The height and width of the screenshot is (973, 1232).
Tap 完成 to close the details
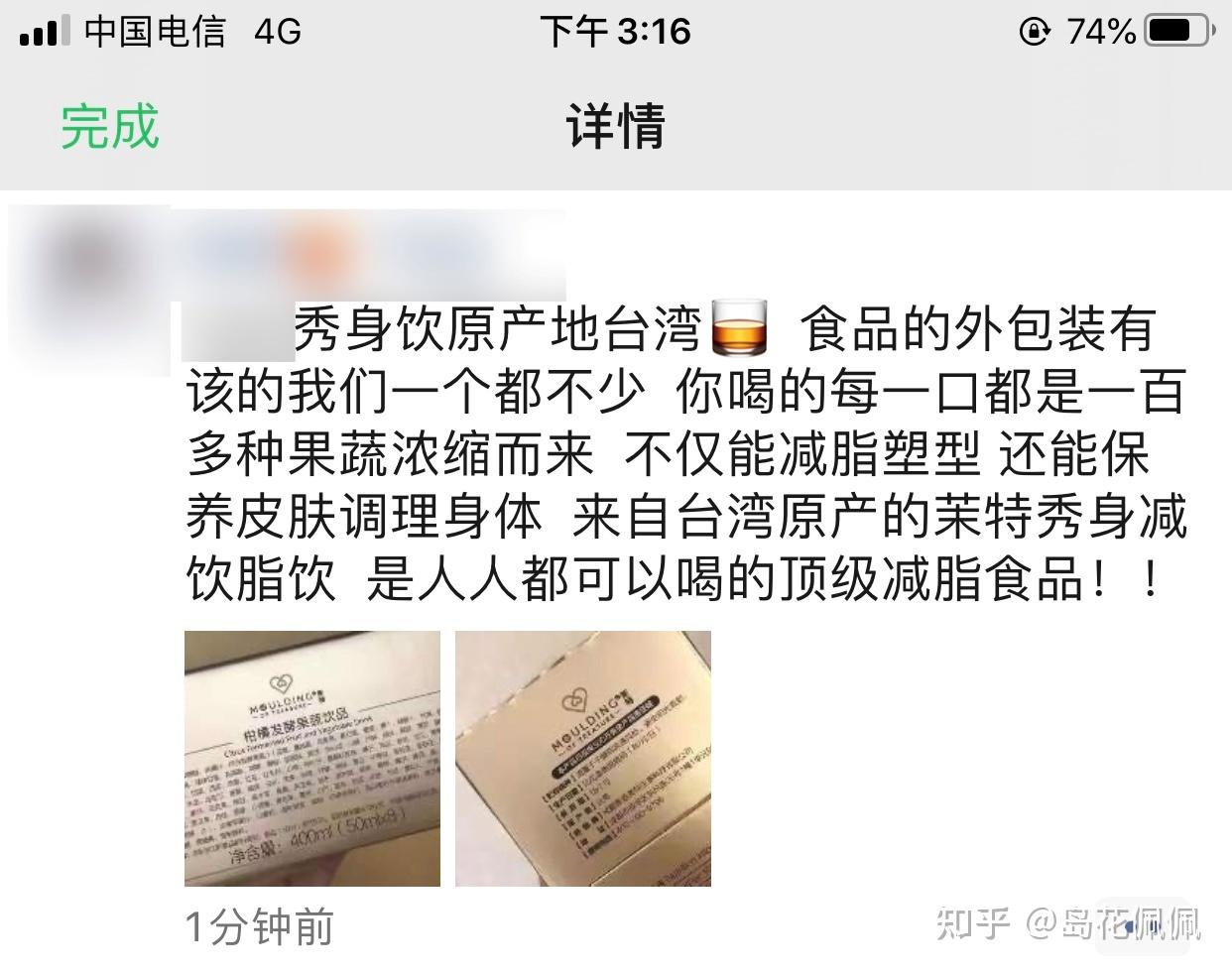(x=110, y=127)
